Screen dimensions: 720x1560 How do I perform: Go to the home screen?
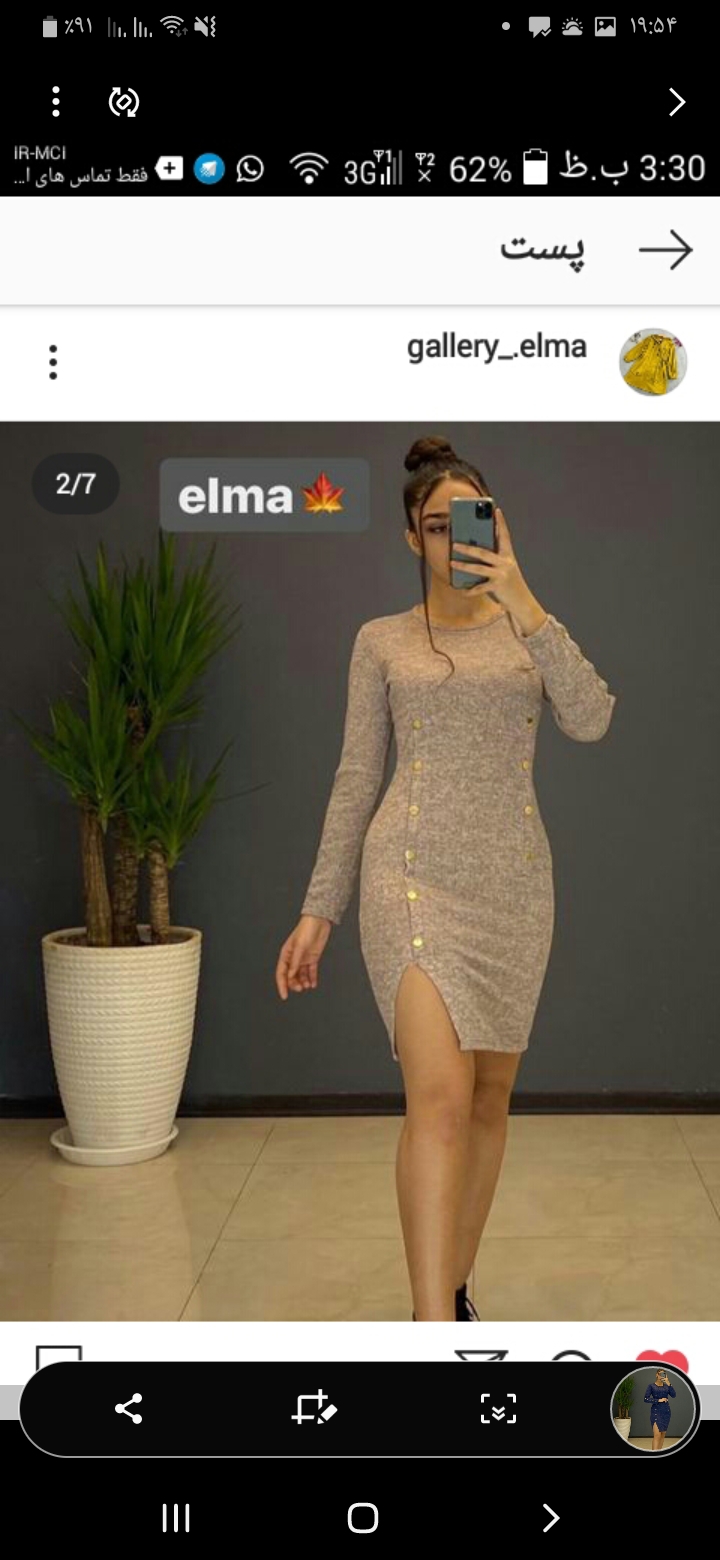pyautogui.click(x=362, y=1518)
